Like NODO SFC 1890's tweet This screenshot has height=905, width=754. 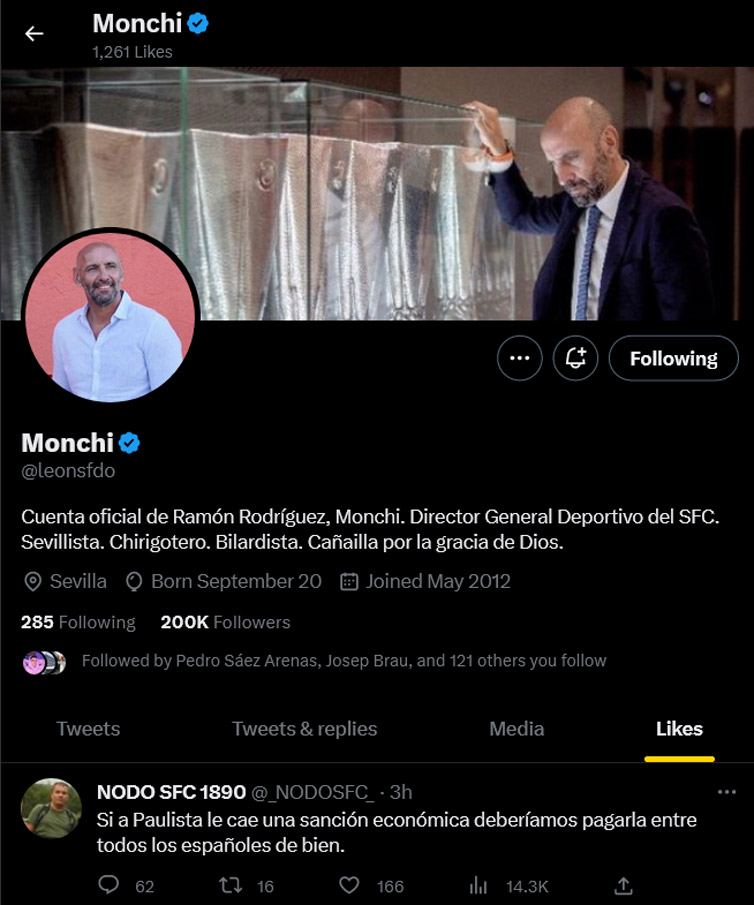point(349,885)
